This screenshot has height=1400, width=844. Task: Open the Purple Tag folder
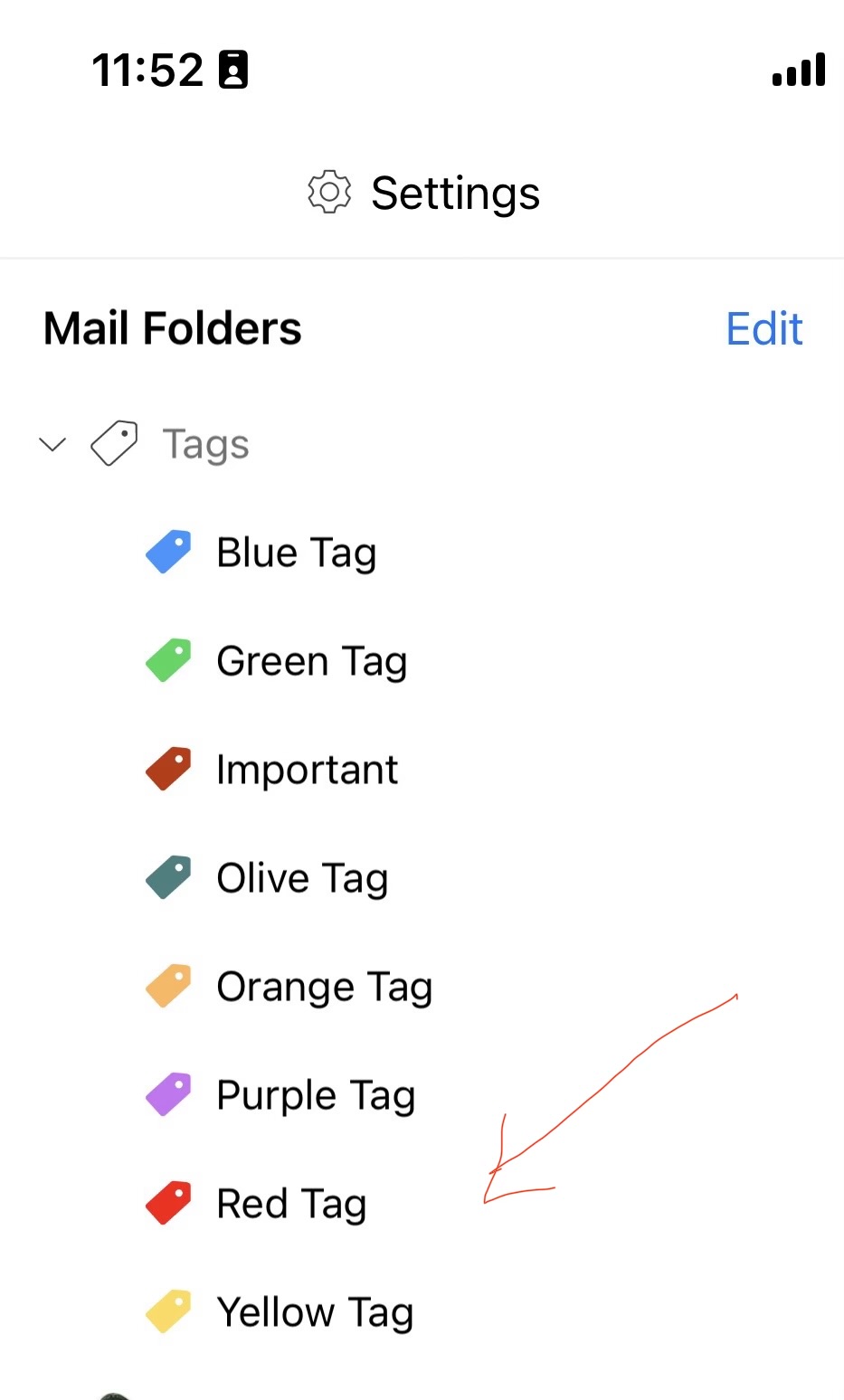(x=316, y=1095)
